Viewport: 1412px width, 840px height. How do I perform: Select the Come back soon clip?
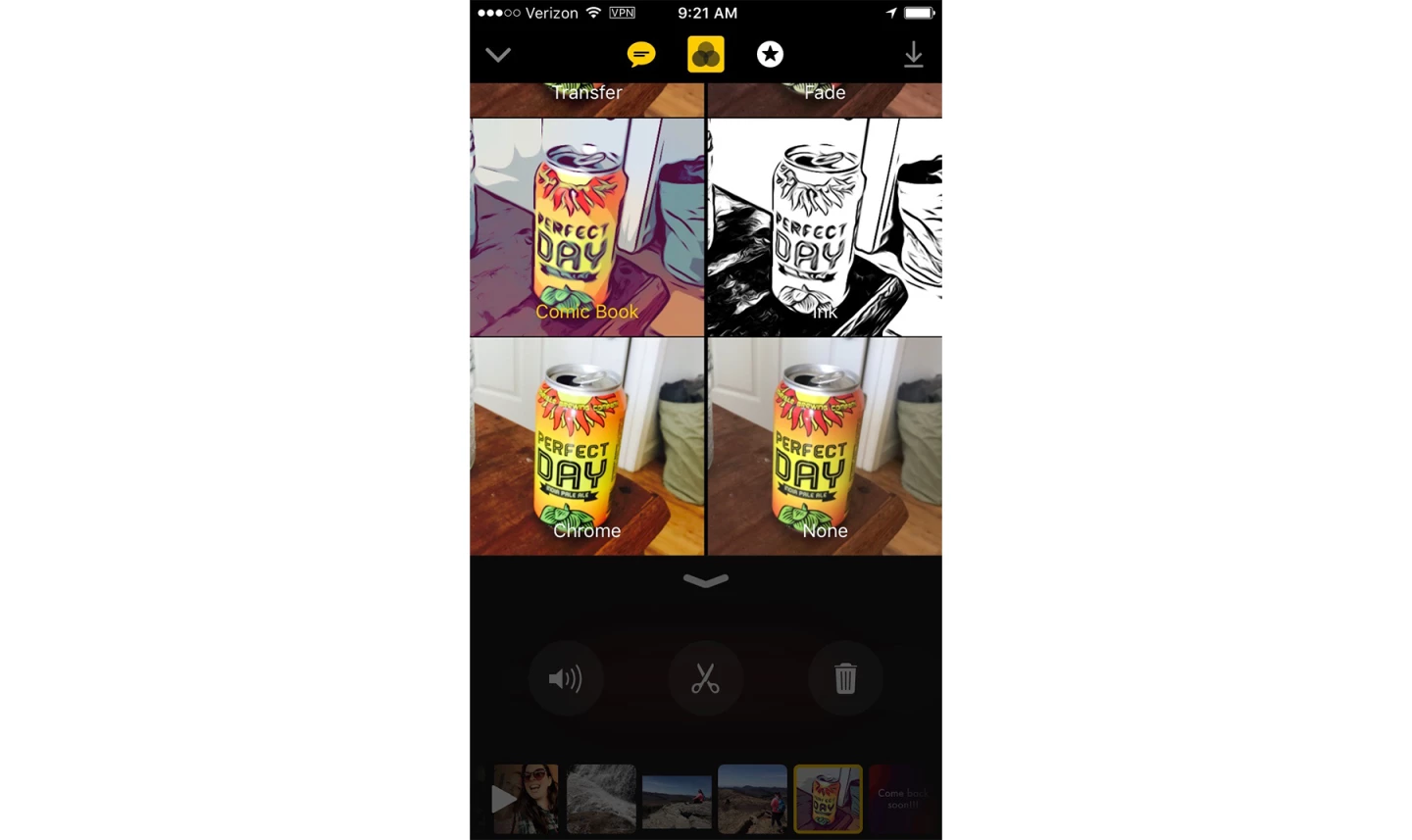coord(903,799)
